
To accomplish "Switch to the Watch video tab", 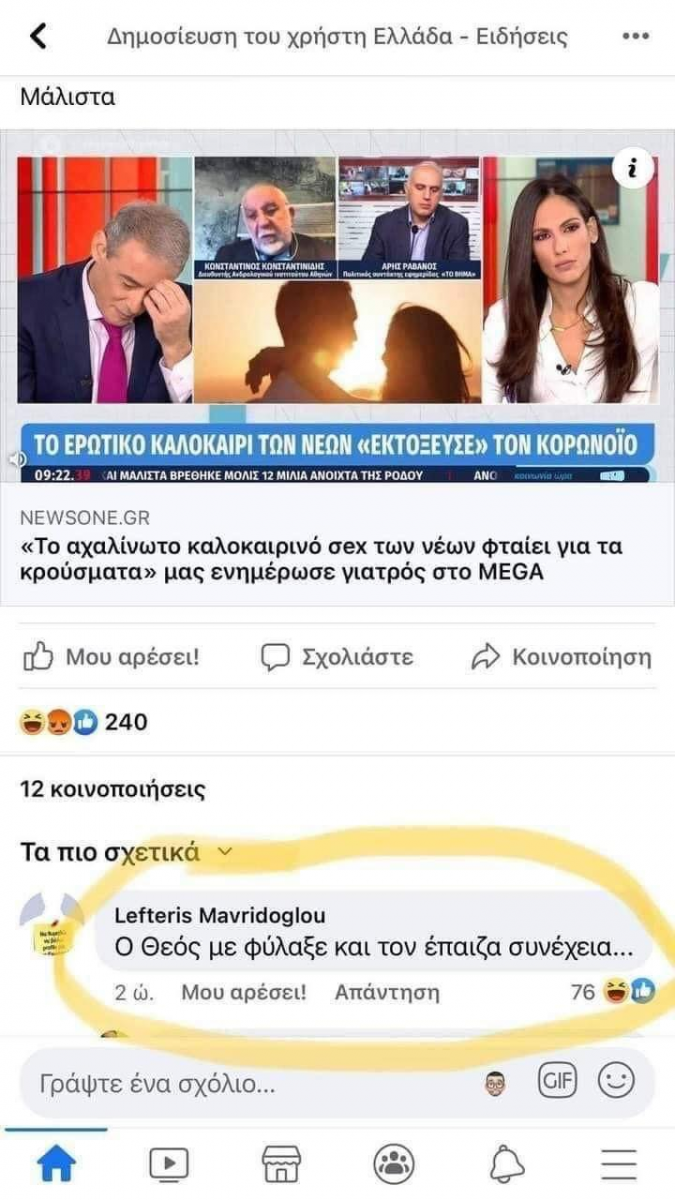I will coord(169,1163).
